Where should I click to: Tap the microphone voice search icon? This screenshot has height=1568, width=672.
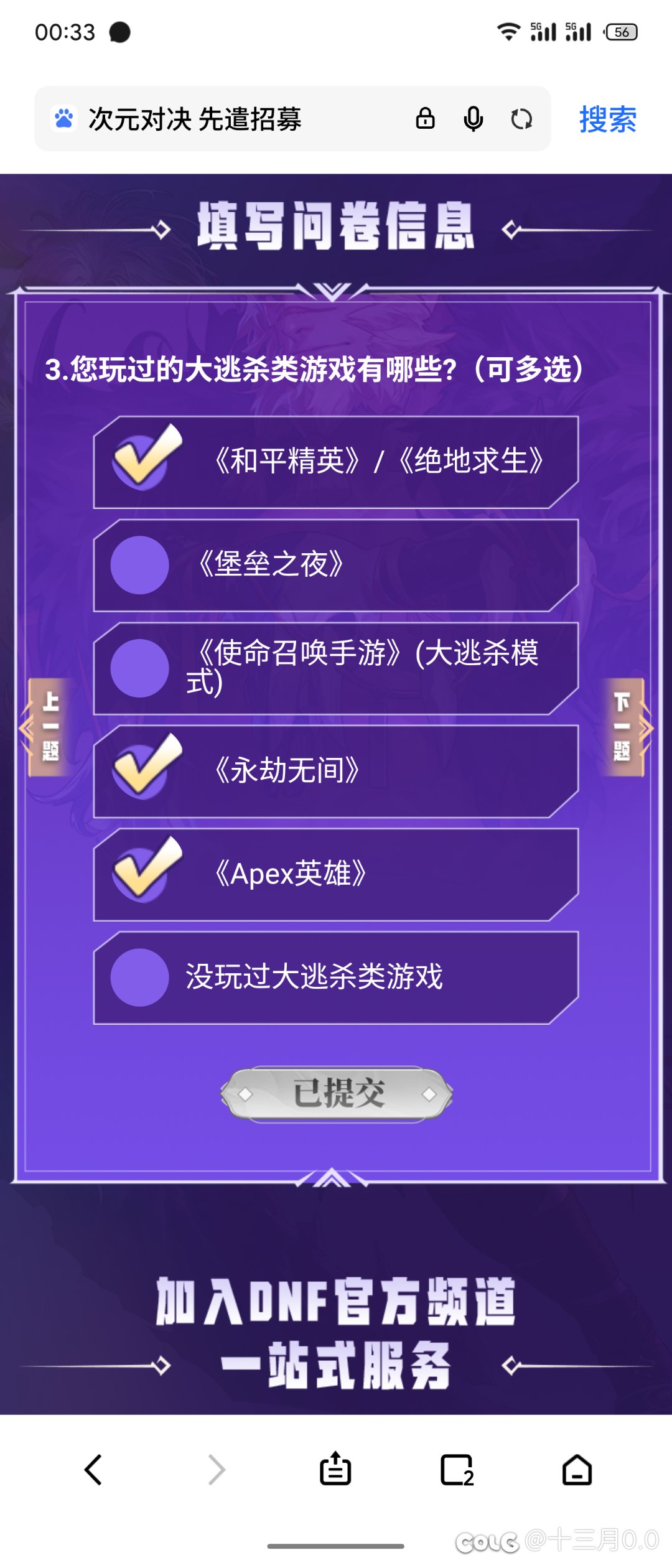click(x=473, y=119)
